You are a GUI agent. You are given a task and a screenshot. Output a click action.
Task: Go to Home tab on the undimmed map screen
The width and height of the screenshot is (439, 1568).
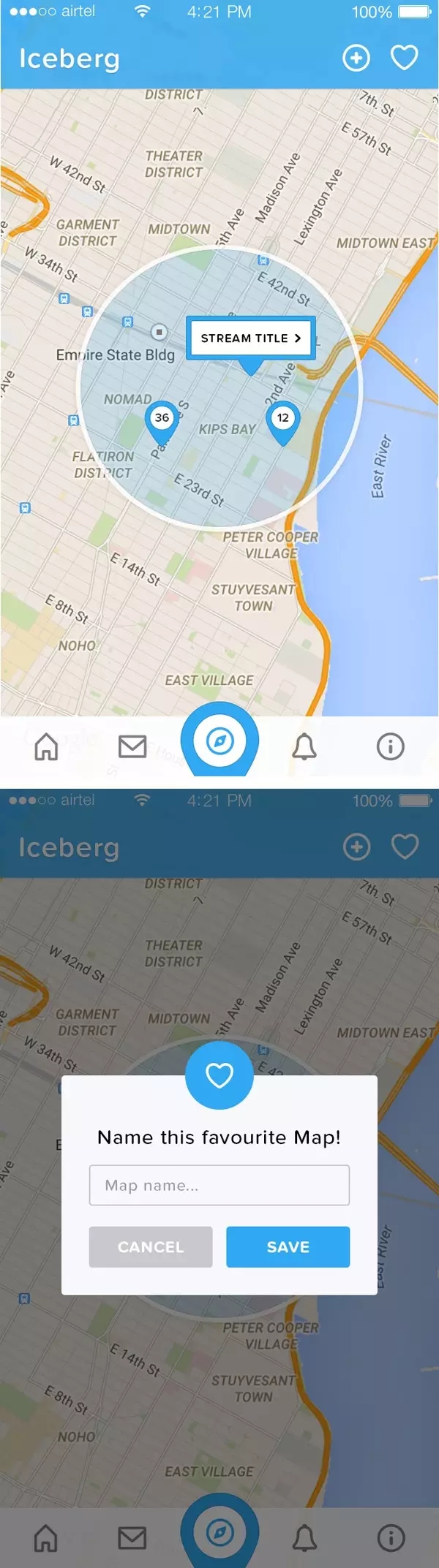46,746
